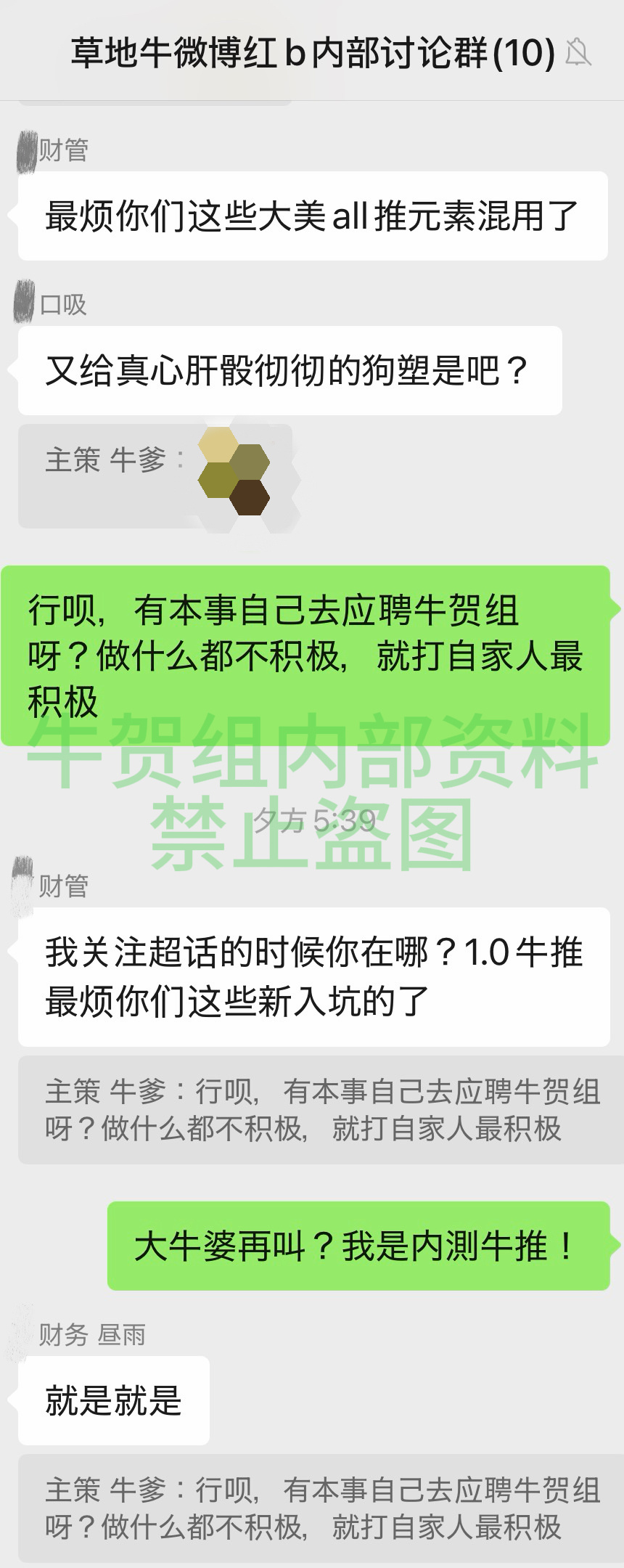Open 财管's avatar beside the 1.0牛推 message
This screenshot has height=1568, width=624.
[x=24, y=882]
